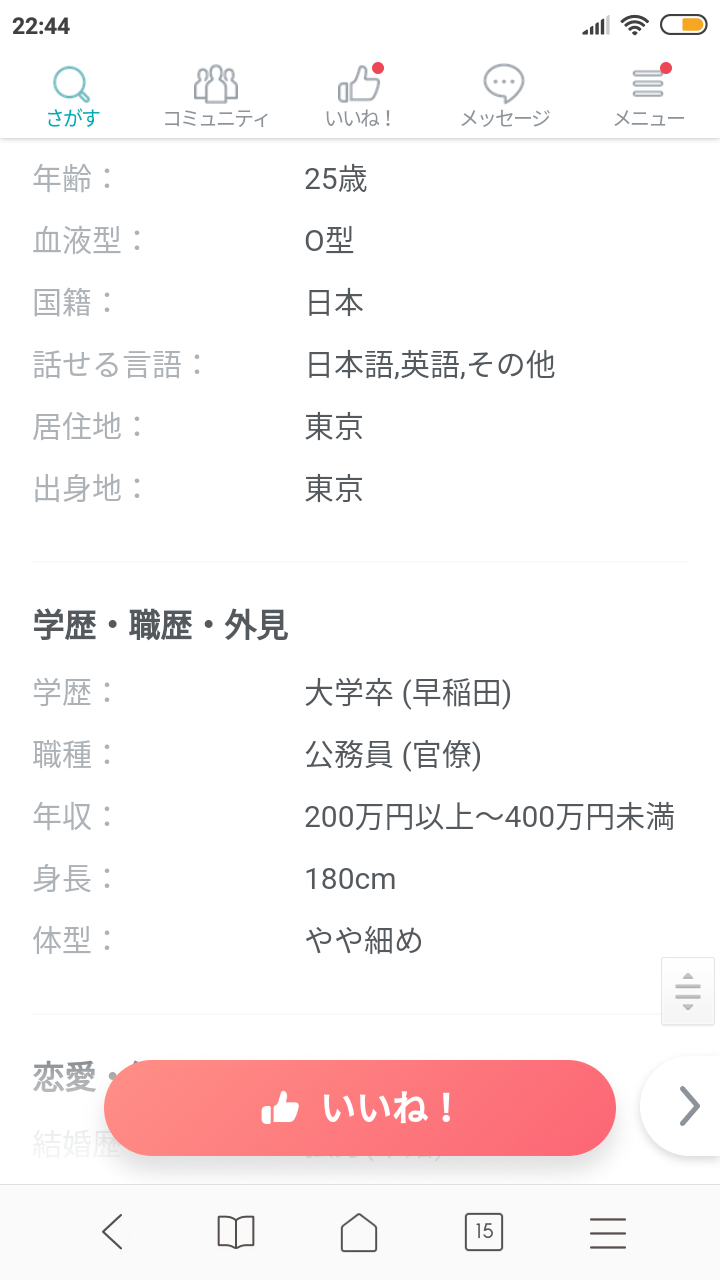This screenshot has height=1280, width=720.
Task: Open the browser hamburger menu
Action: 608,1232
